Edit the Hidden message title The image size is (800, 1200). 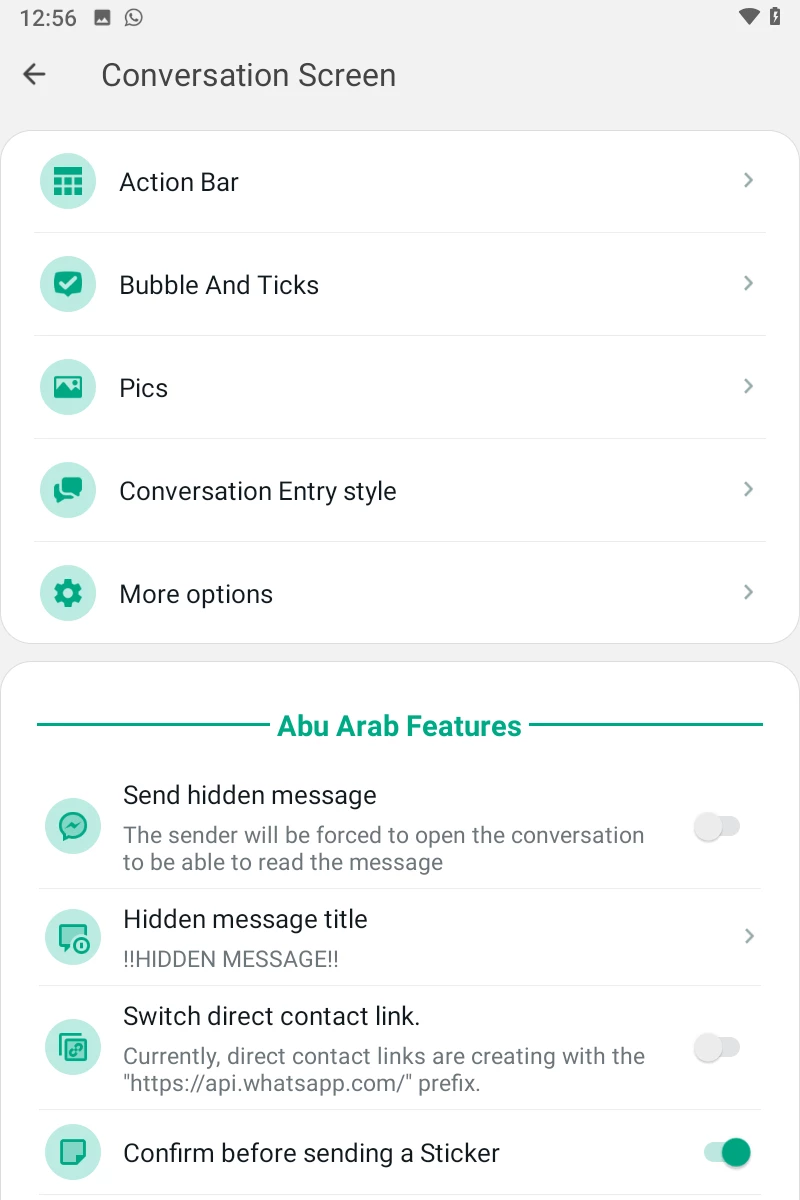pos(400,938)
